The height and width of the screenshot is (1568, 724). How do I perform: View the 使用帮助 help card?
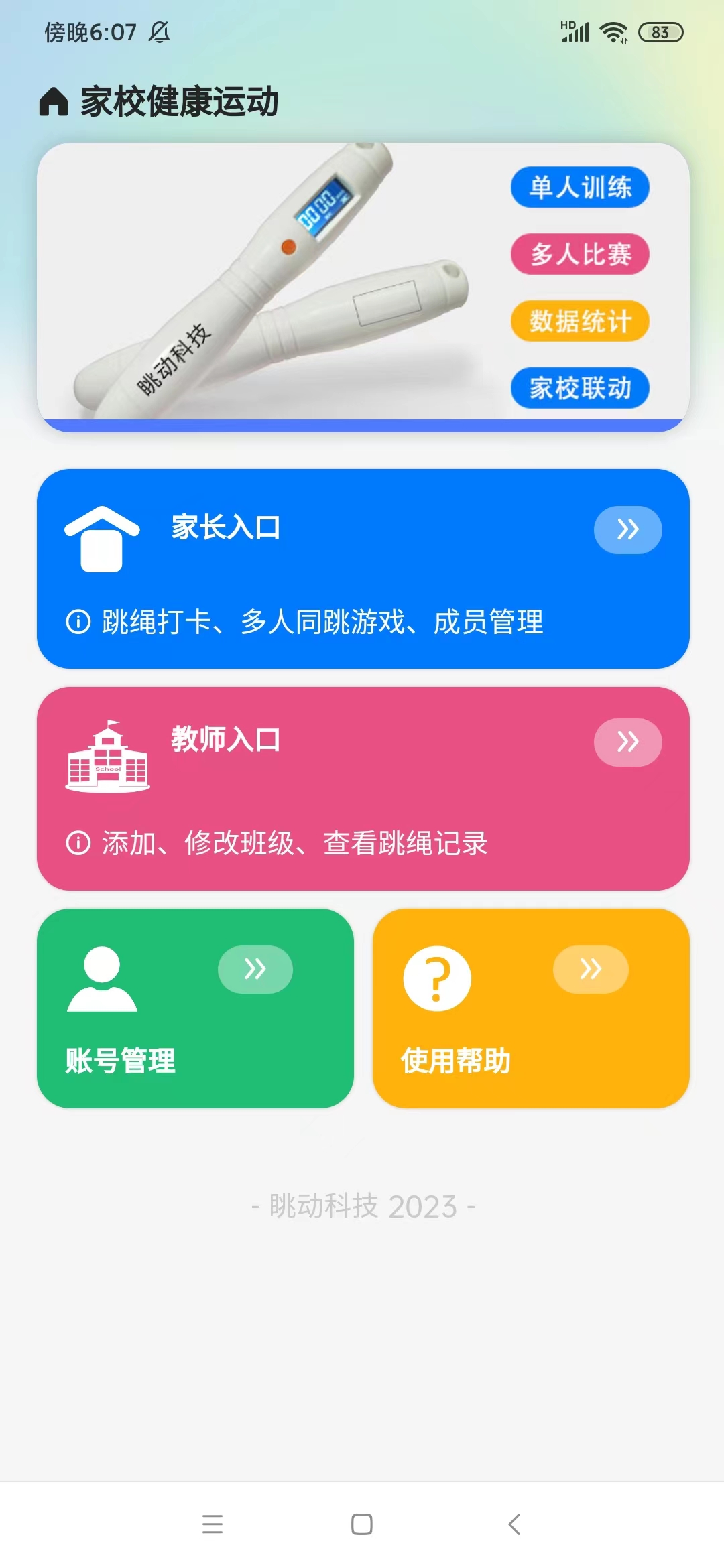[531, 1008]
